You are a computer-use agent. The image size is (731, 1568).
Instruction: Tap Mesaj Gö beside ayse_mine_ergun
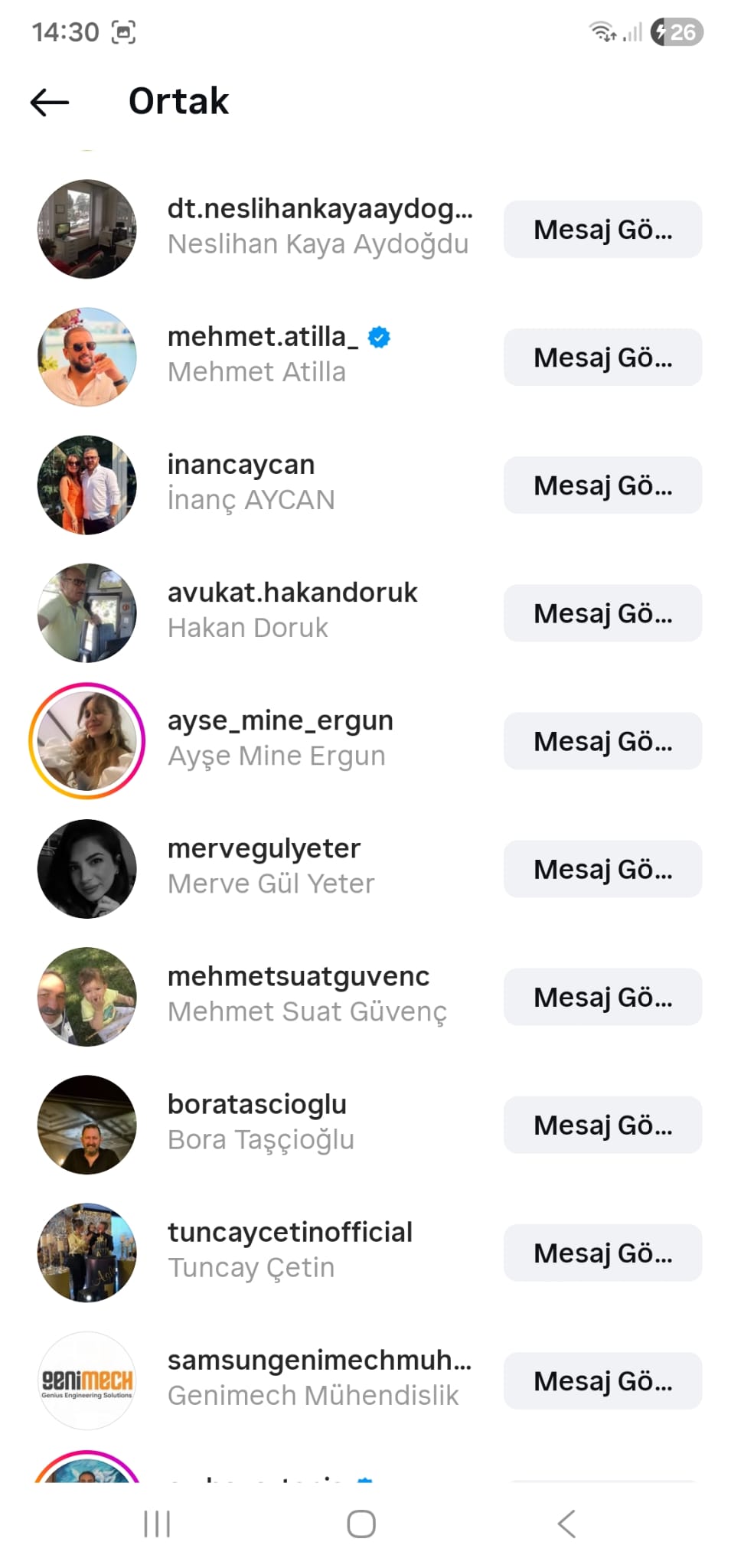[602, 741]
